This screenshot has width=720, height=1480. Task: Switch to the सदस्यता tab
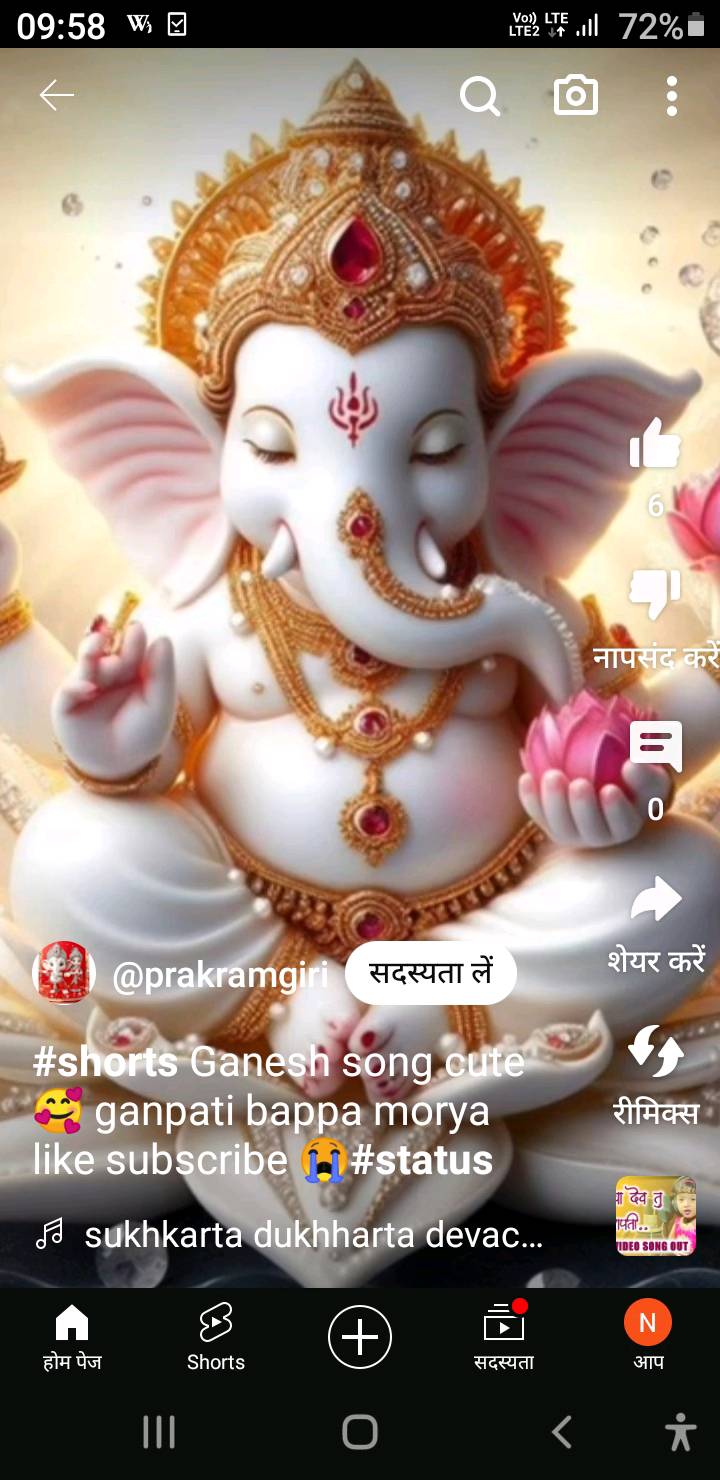tap(504, 1338)
